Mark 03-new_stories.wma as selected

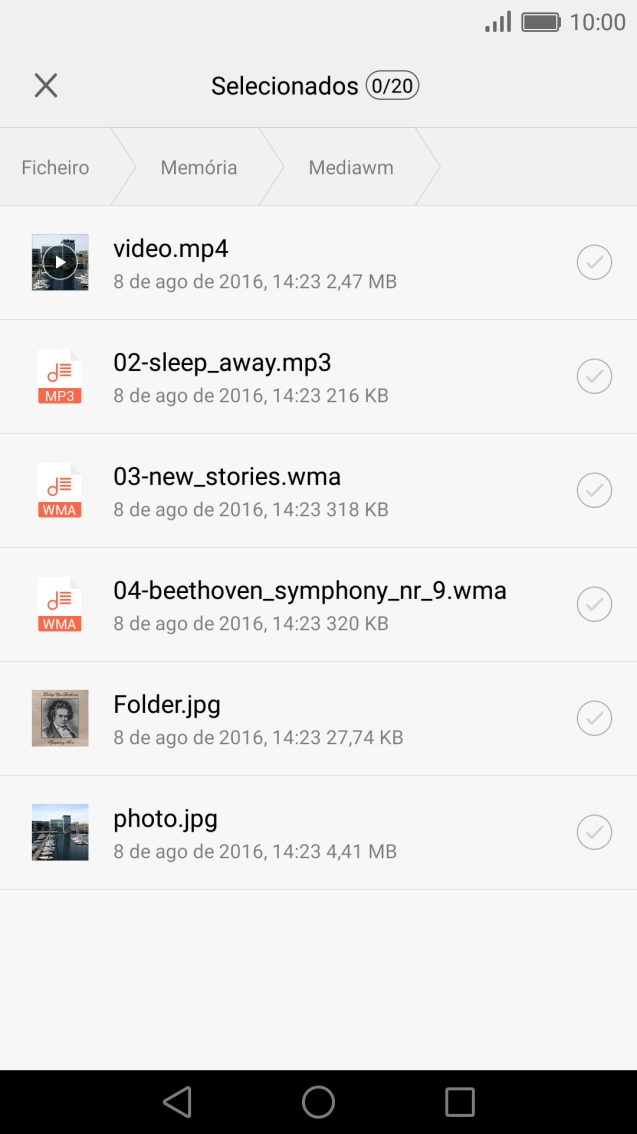pos(594,491)
